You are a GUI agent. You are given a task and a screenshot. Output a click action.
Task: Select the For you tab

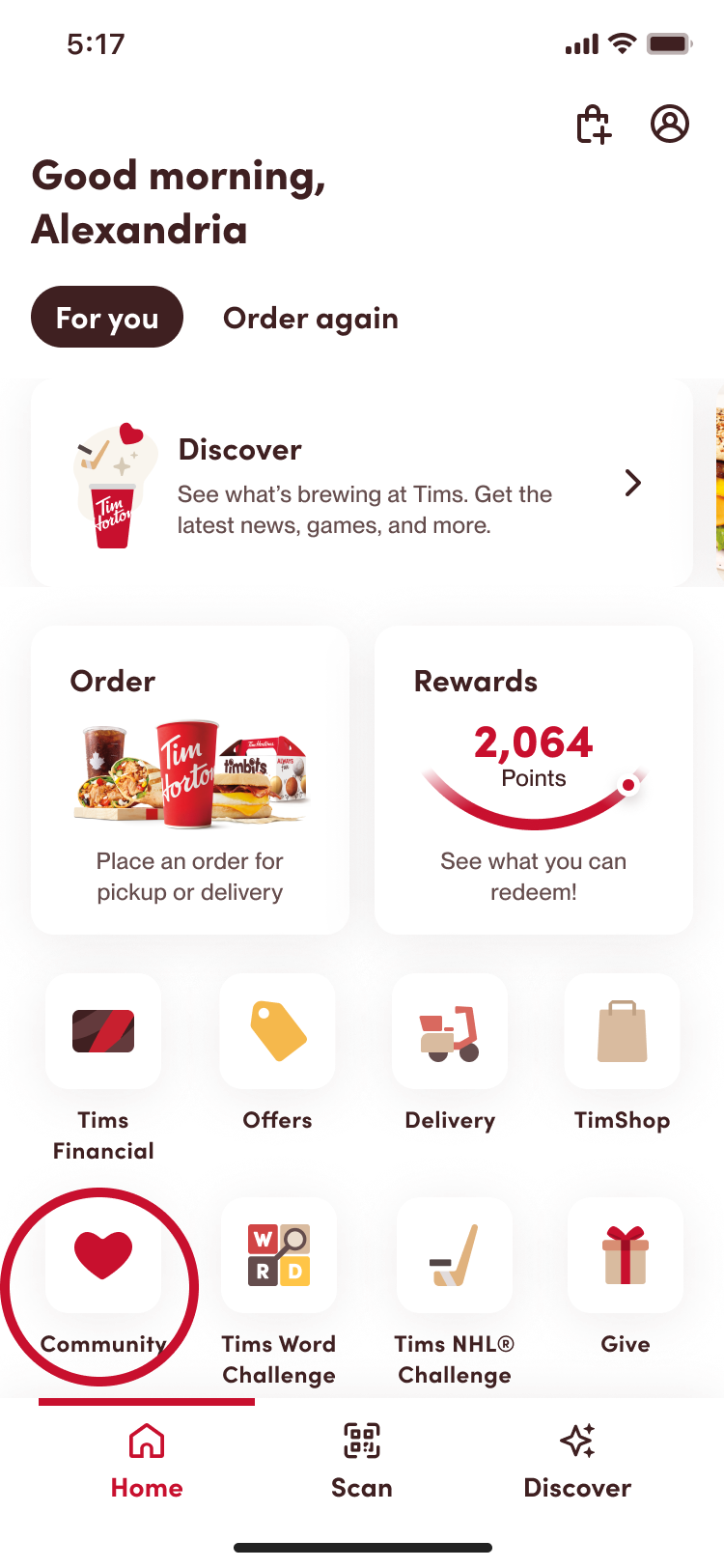[107, 318]
